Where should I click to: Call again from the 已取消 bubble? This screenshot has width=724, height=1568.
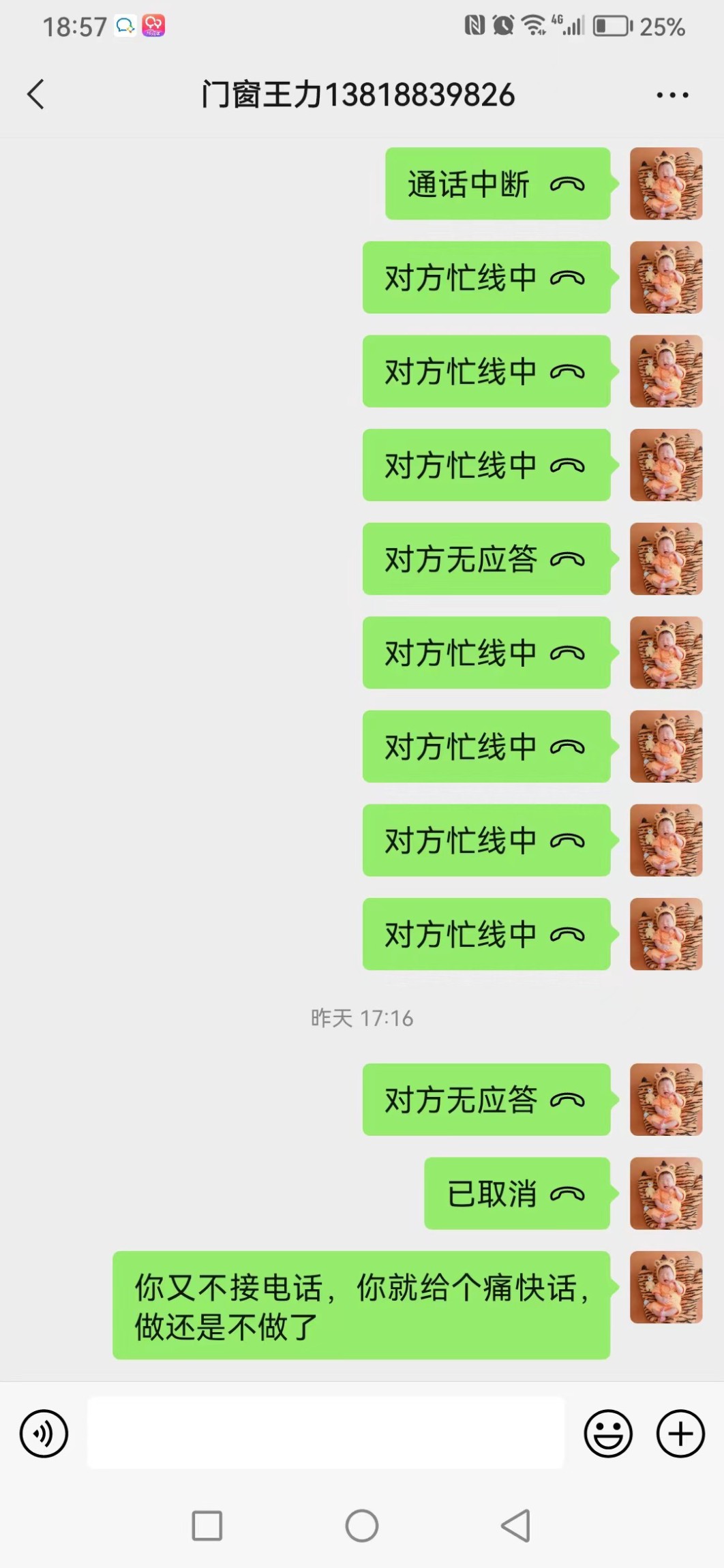(516, 1193)
